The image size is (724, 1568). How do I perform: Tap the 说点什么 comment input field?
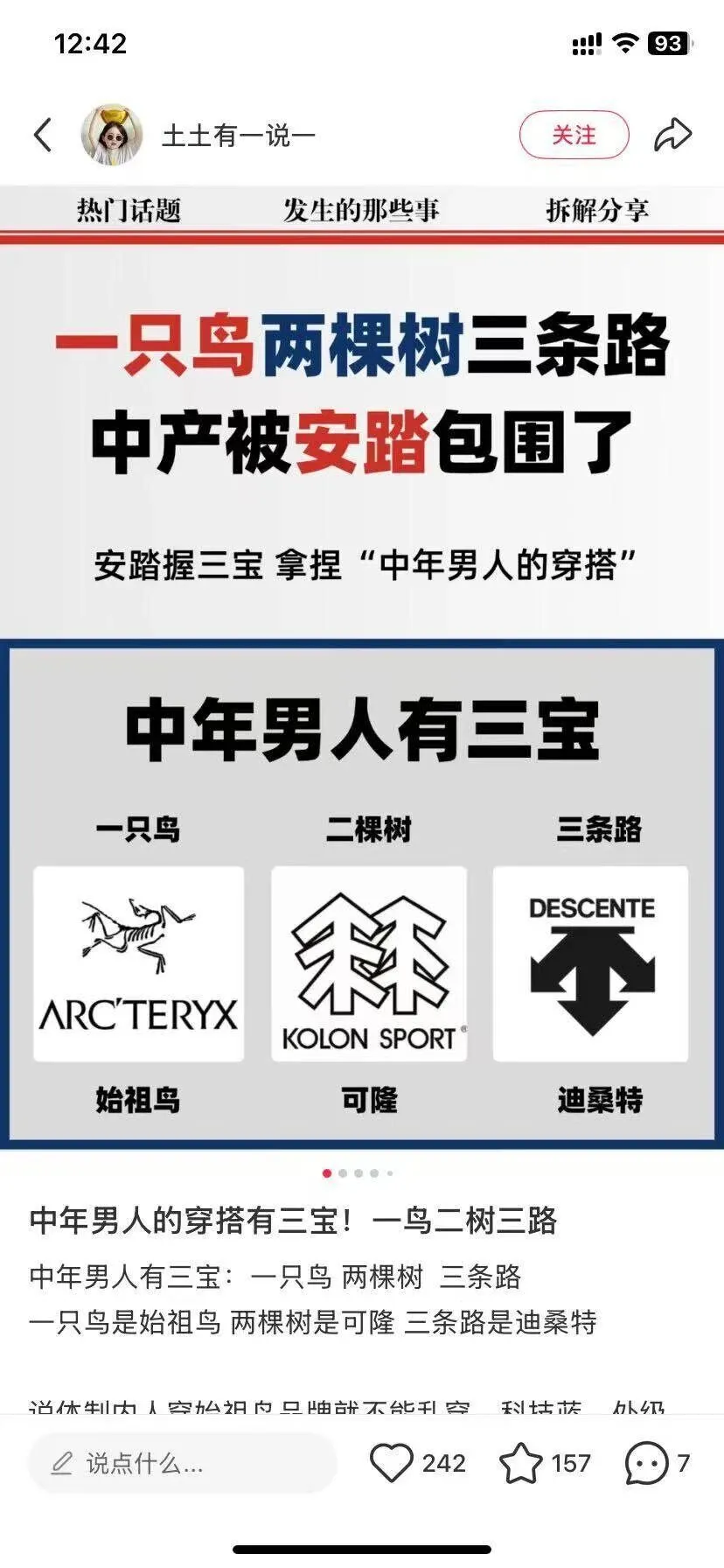point(182,1463)
